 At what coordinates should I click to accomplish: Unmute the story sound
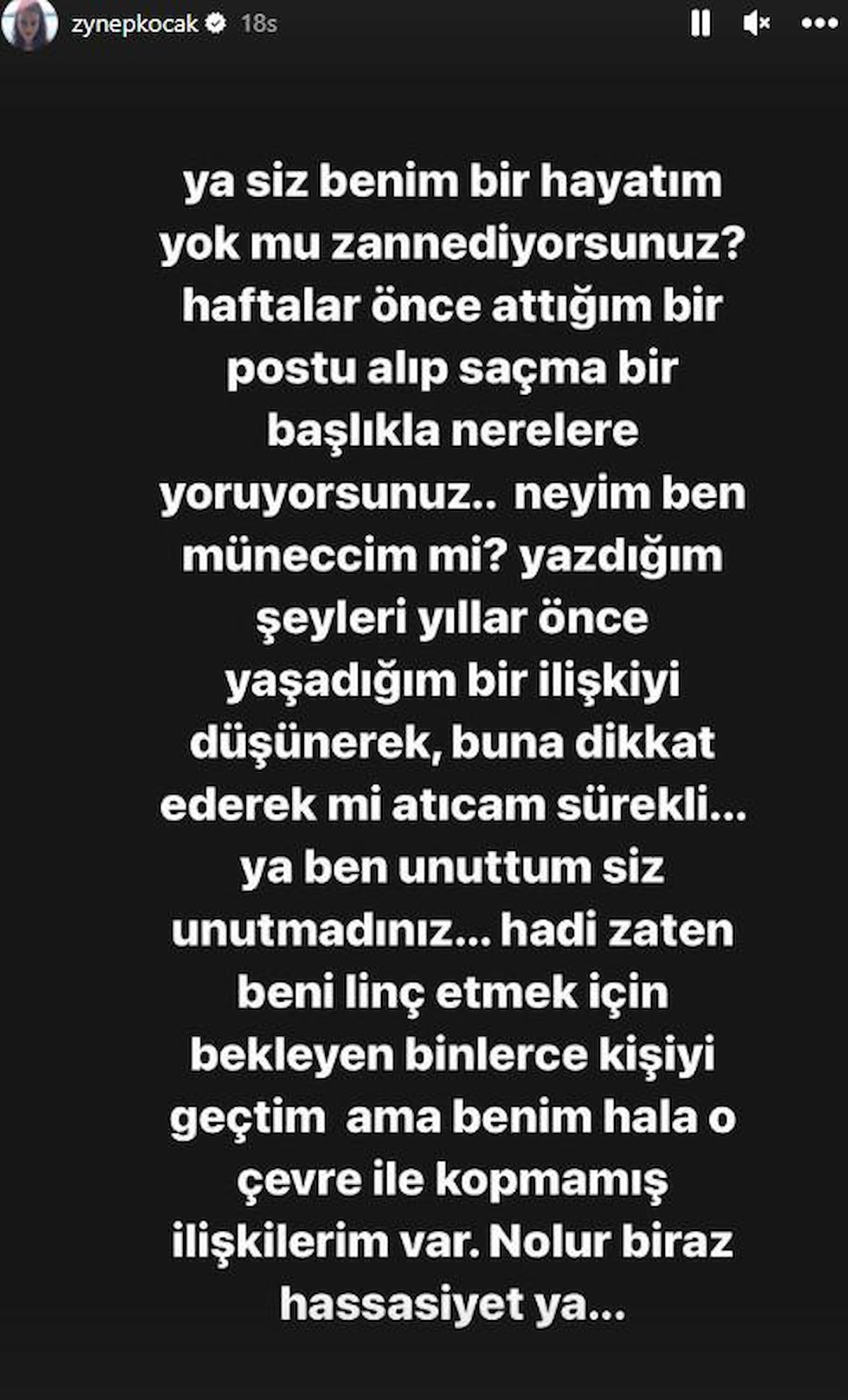(756, 23)
